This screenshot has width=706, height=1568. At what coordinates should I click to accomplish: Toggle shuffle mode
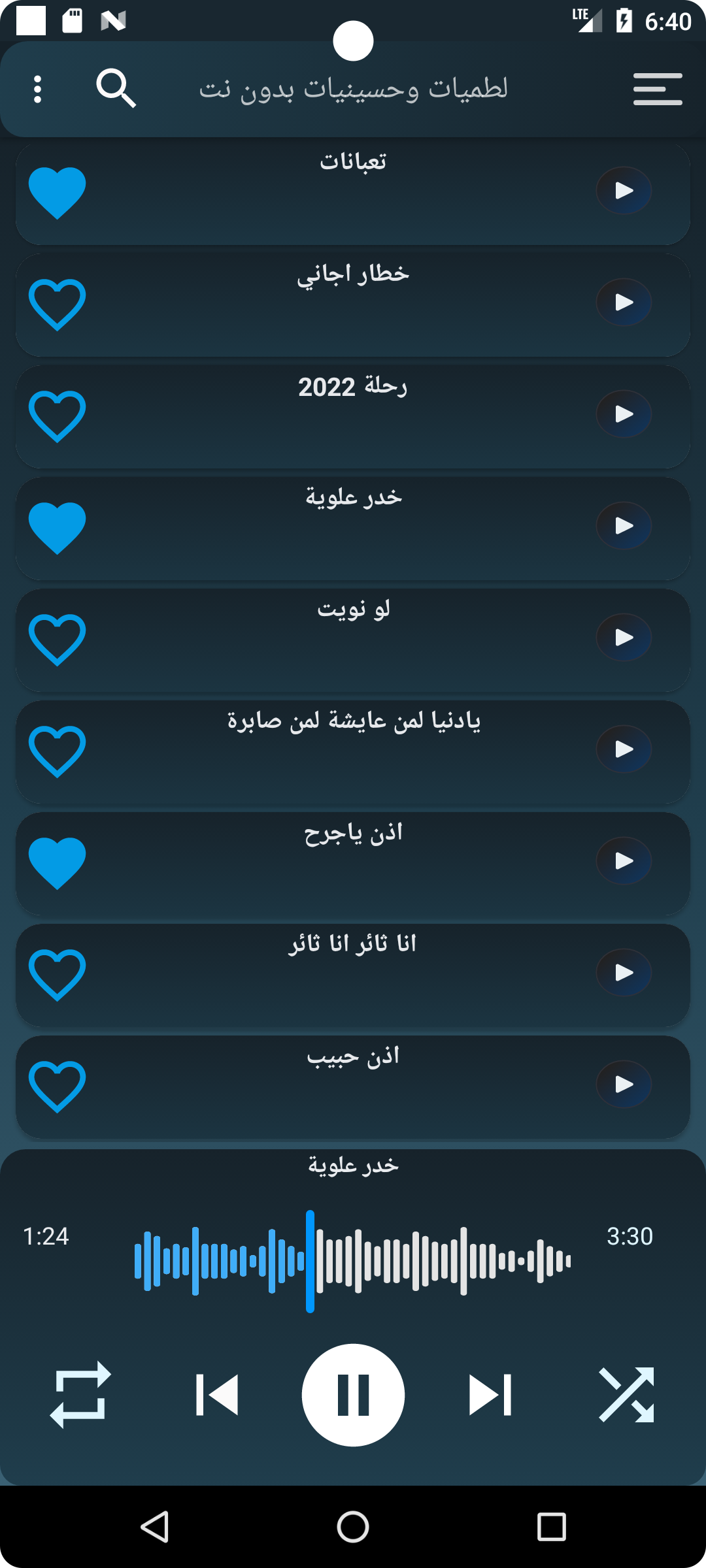point(626,1395)
